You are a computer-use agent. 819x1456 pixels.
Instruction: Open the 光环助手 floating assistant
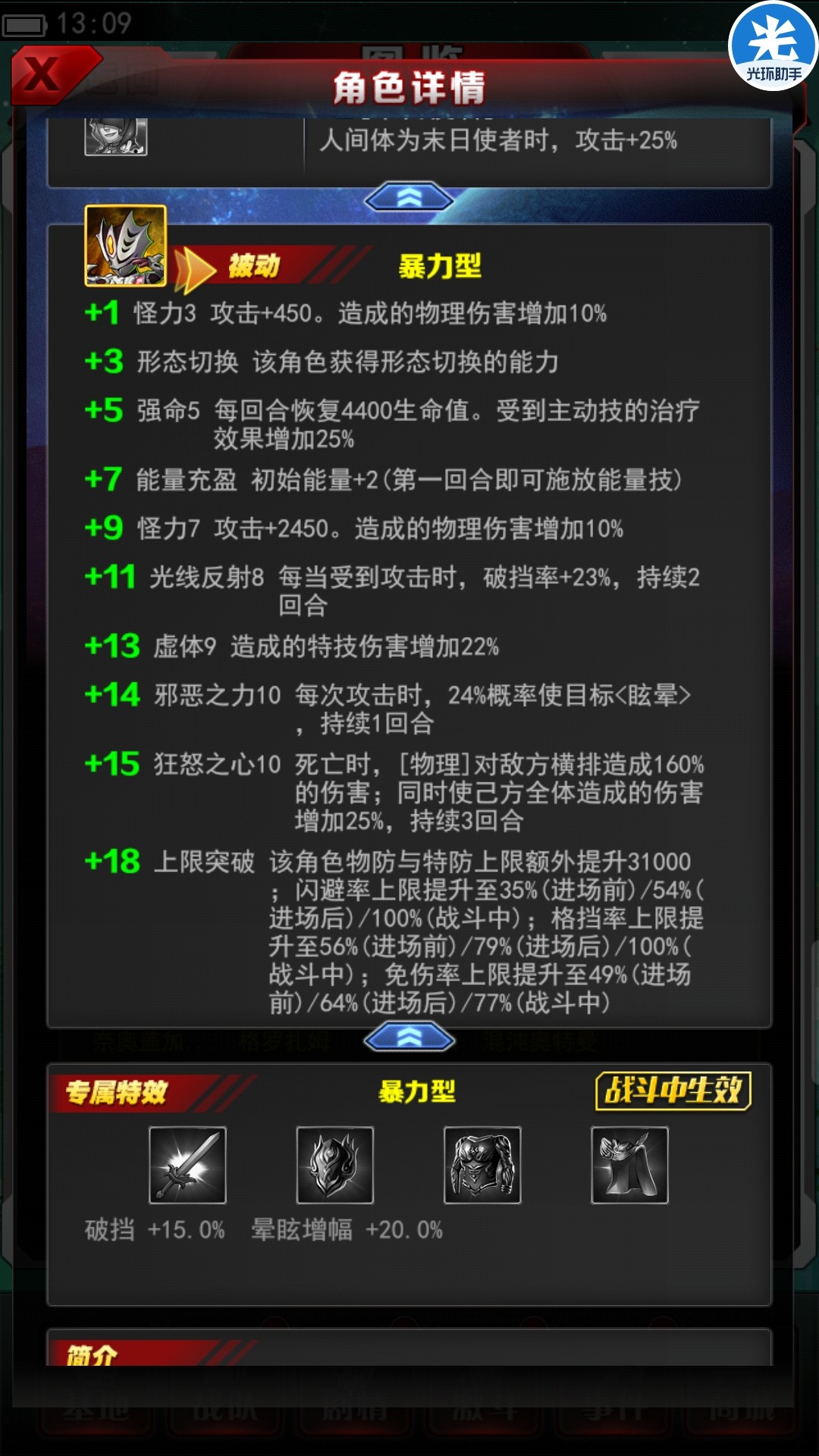[x=773, y=45]
